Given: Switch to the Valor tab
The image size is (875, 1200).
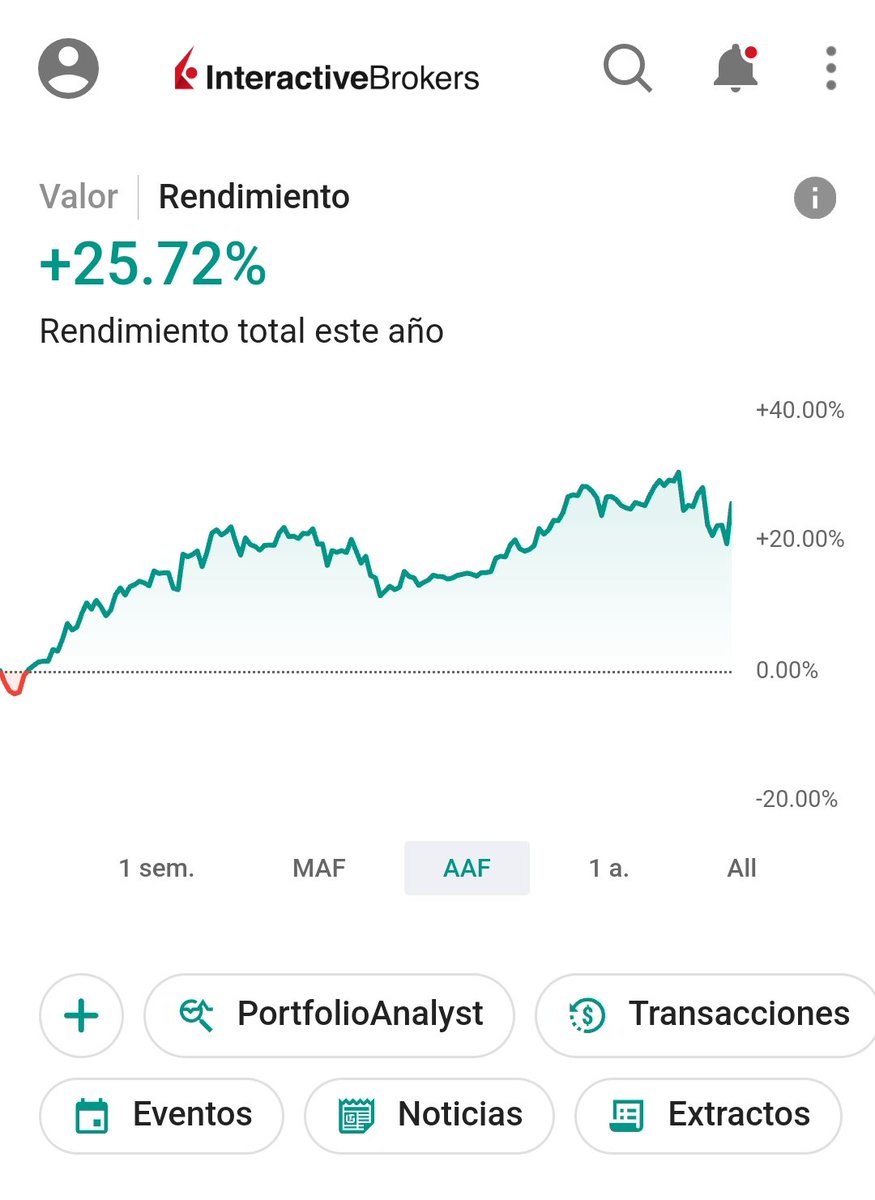Looking at the screenshot, I should [x=79, y=196].
